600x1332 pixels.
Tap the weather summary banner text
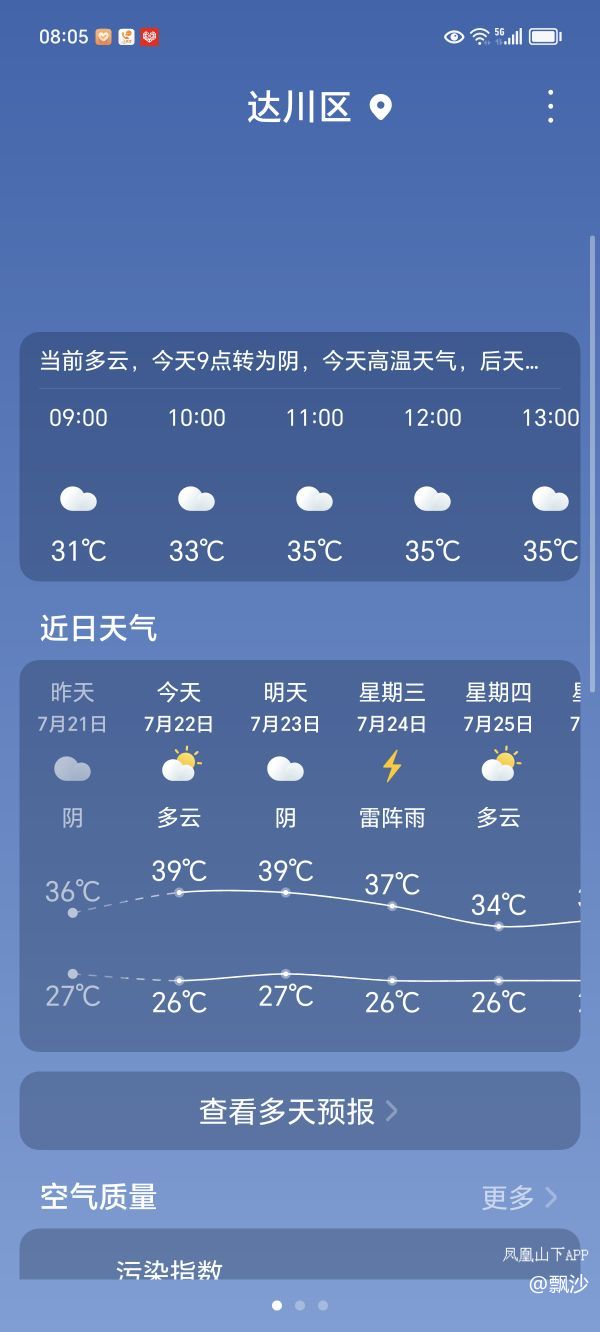tap(290, 361)
